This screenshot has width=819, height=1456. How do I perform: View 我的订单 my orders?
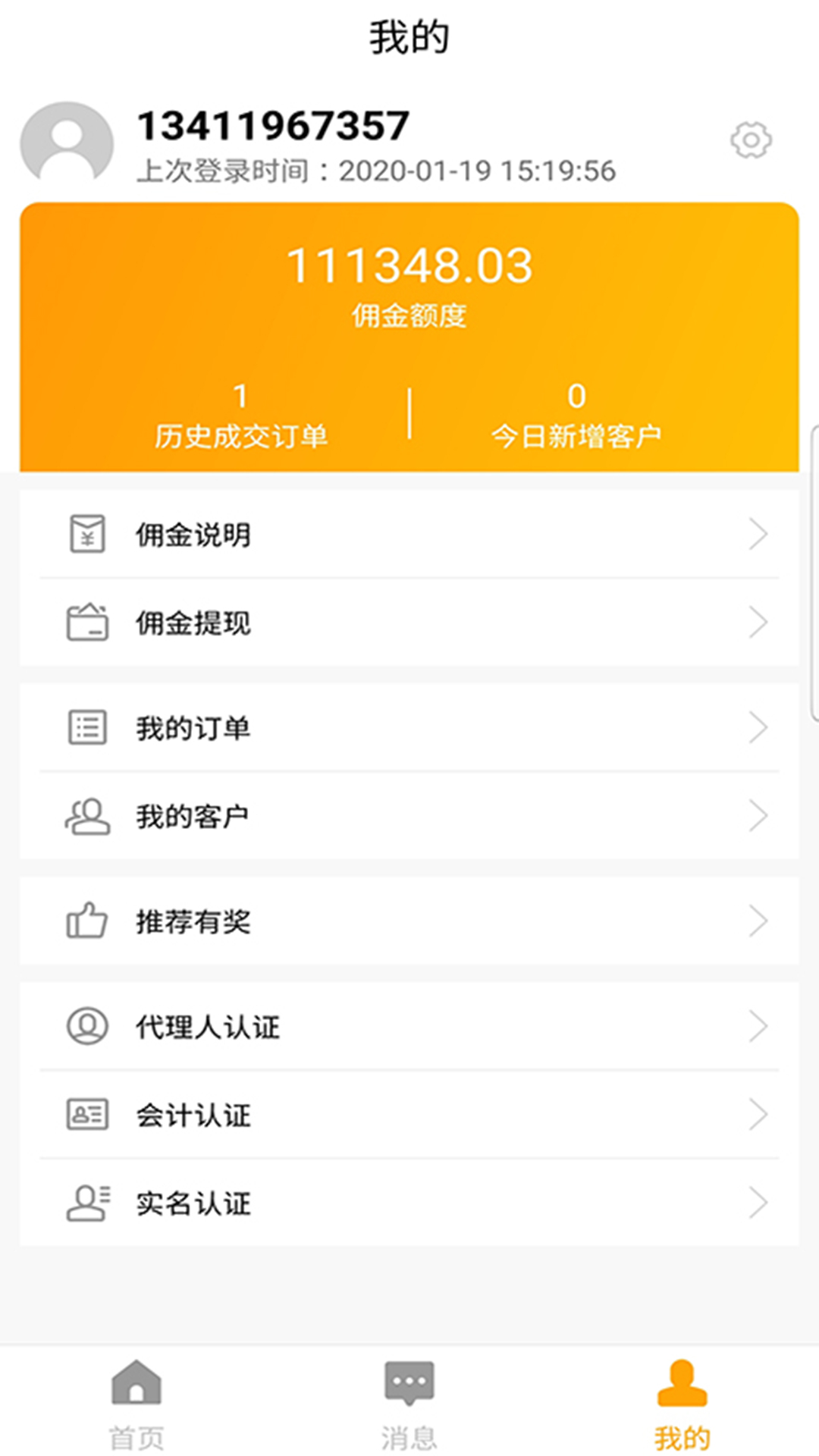click(x=409, y=728)
